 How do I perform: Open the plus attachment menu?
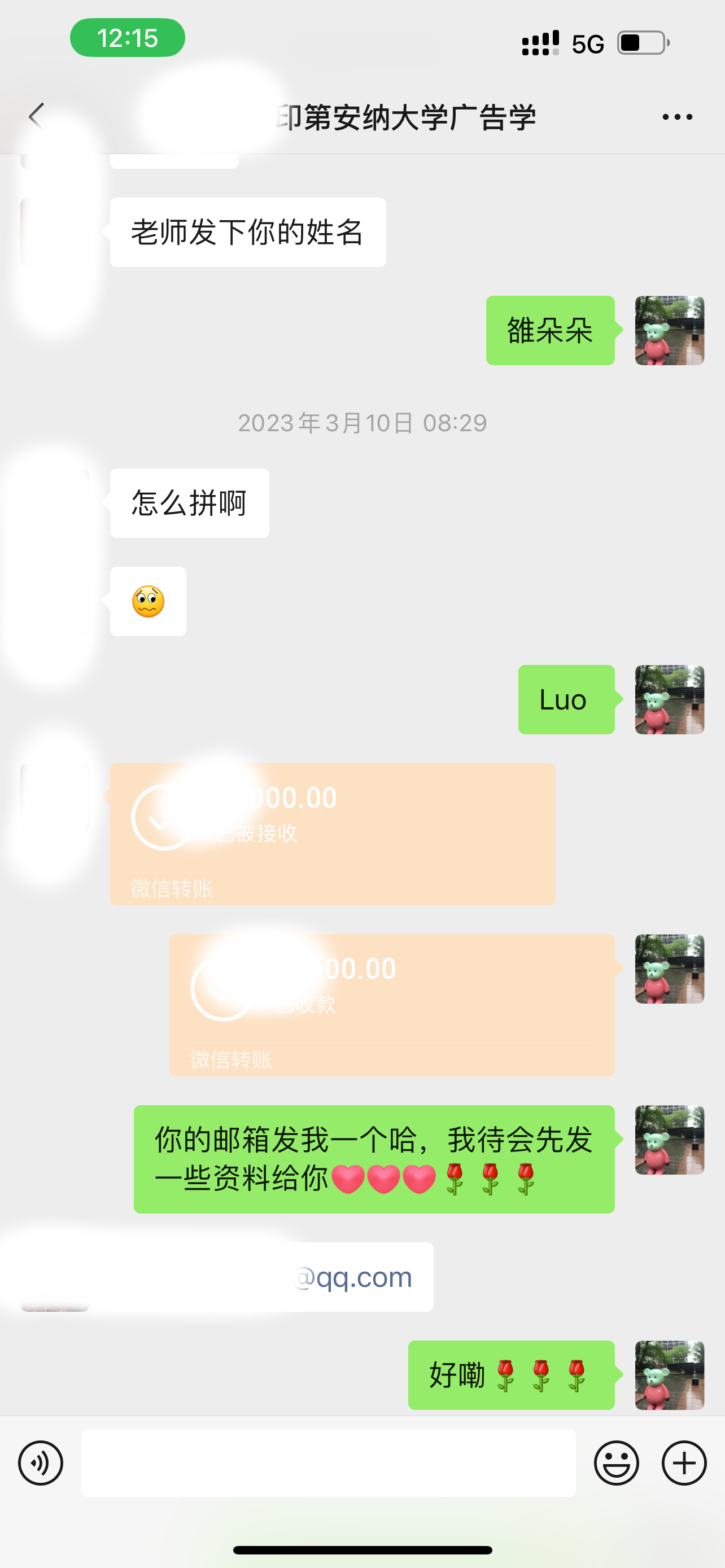coord(684,1462)
